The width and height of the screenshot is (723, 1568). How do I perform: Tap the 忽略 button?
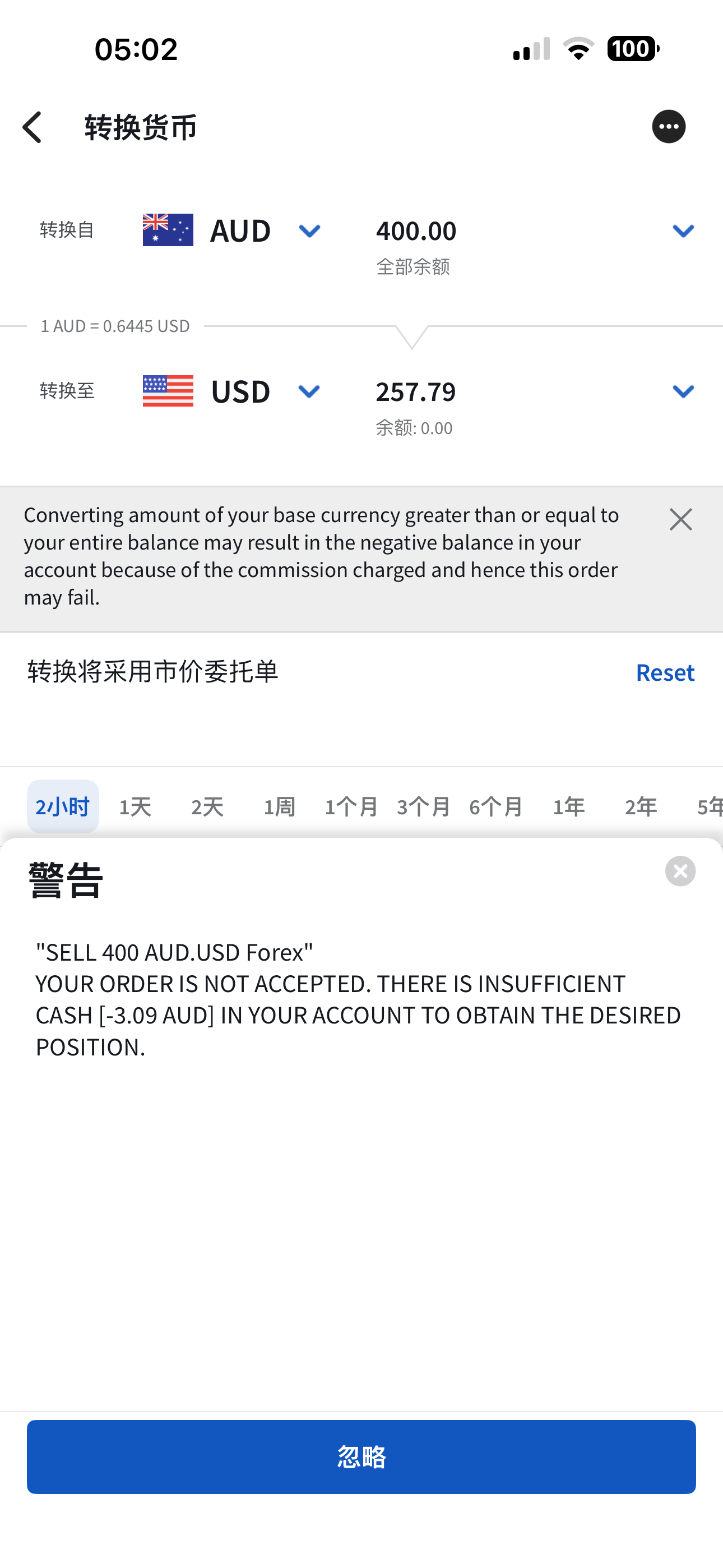coord(361,1456)
